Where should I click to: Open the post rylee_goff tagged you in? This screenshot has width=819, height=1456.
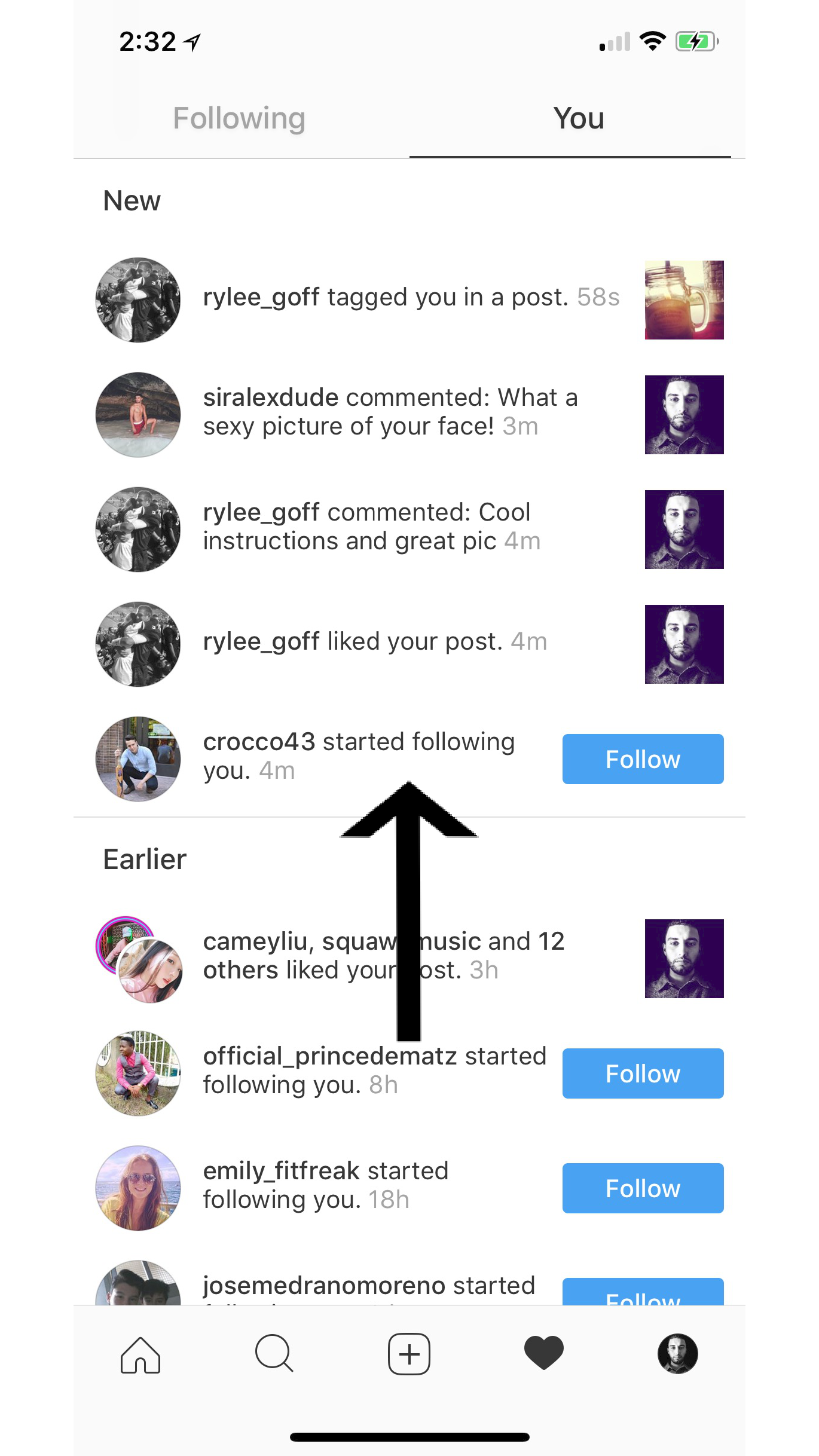coord(684,300)
